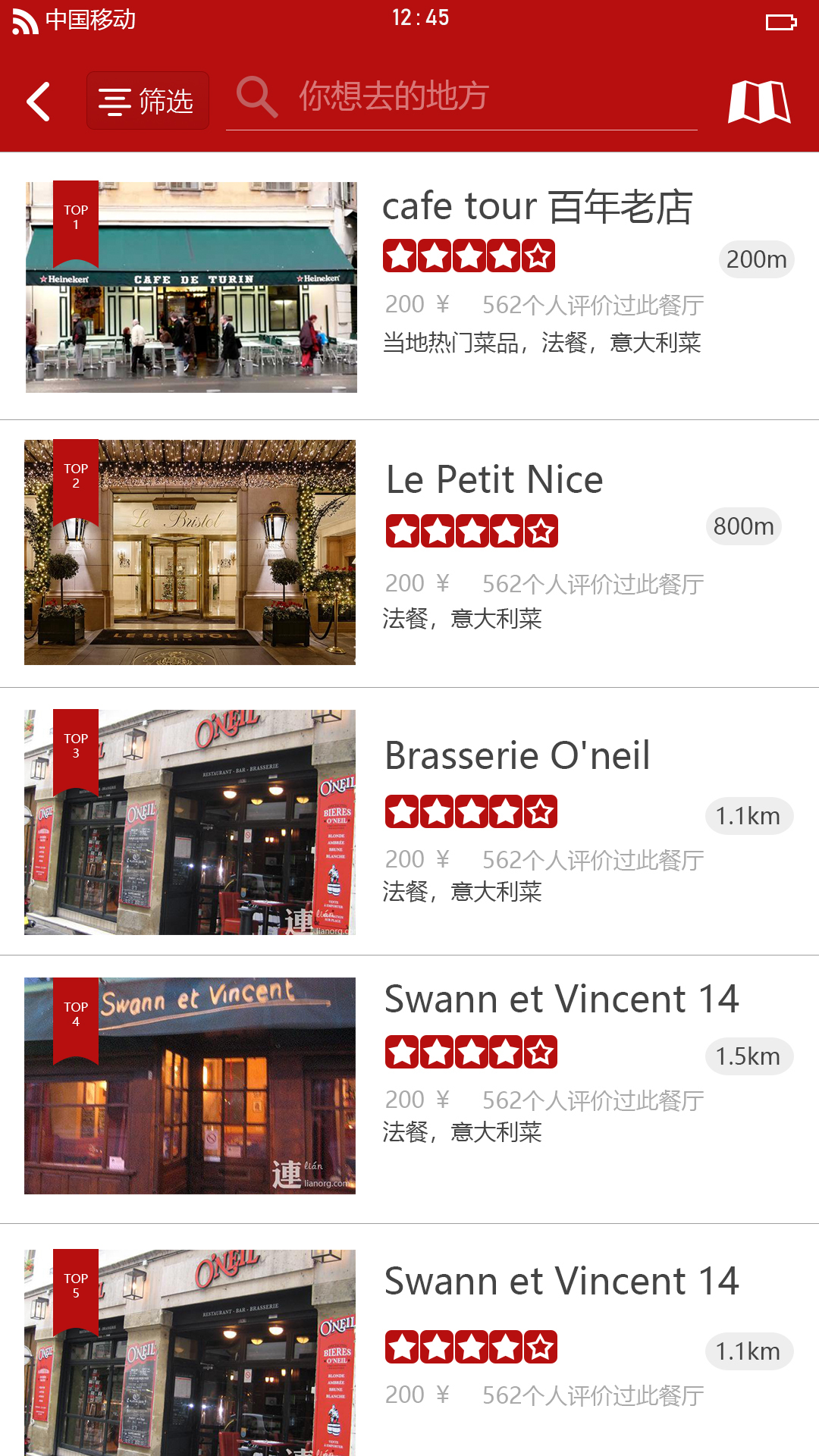Toggle the last star on Le Petit Nice
The image size is (819, 1456).
coord(539,532)
